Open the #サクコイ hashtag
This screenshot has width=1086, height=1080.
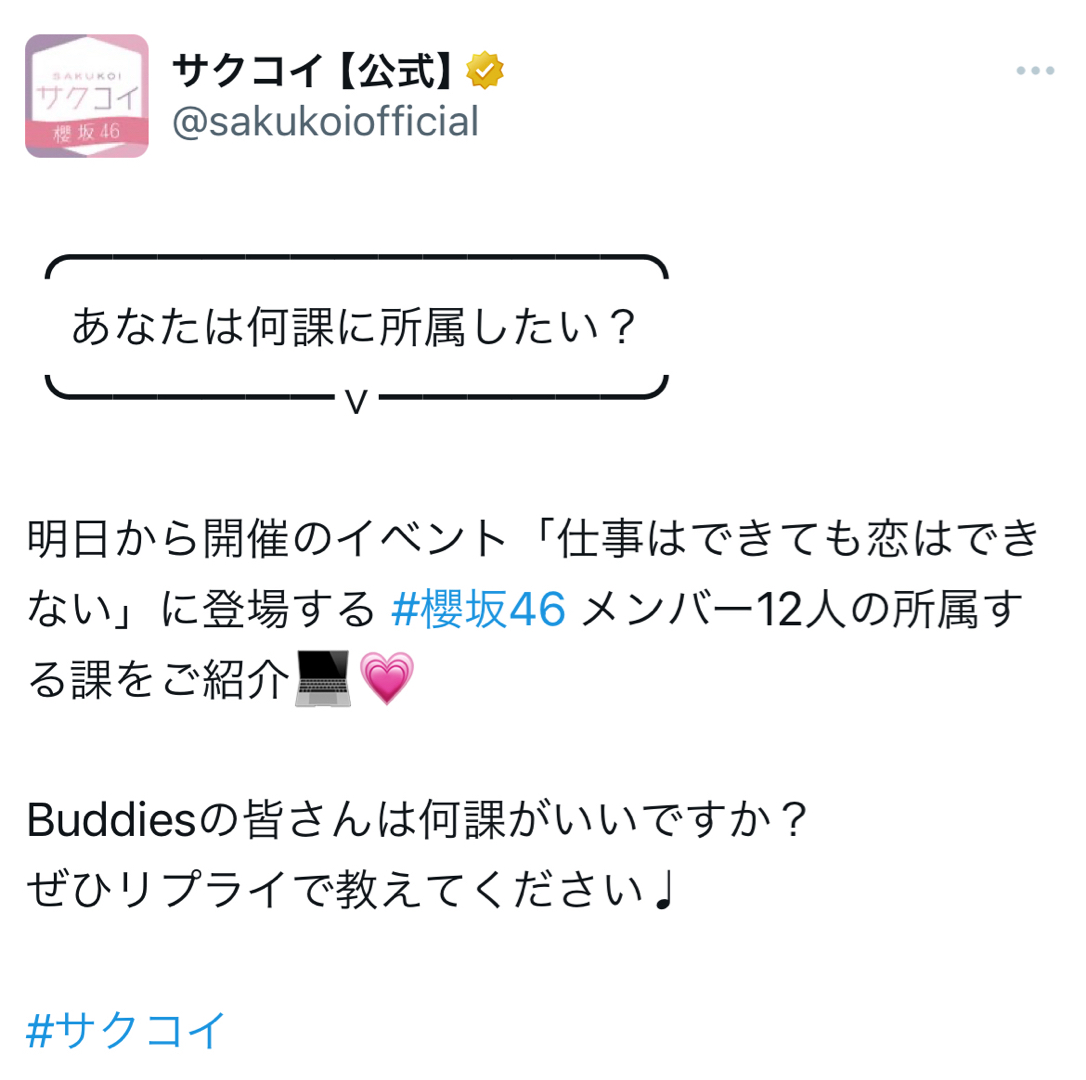pyautogui.click(x=127, y=1030)
